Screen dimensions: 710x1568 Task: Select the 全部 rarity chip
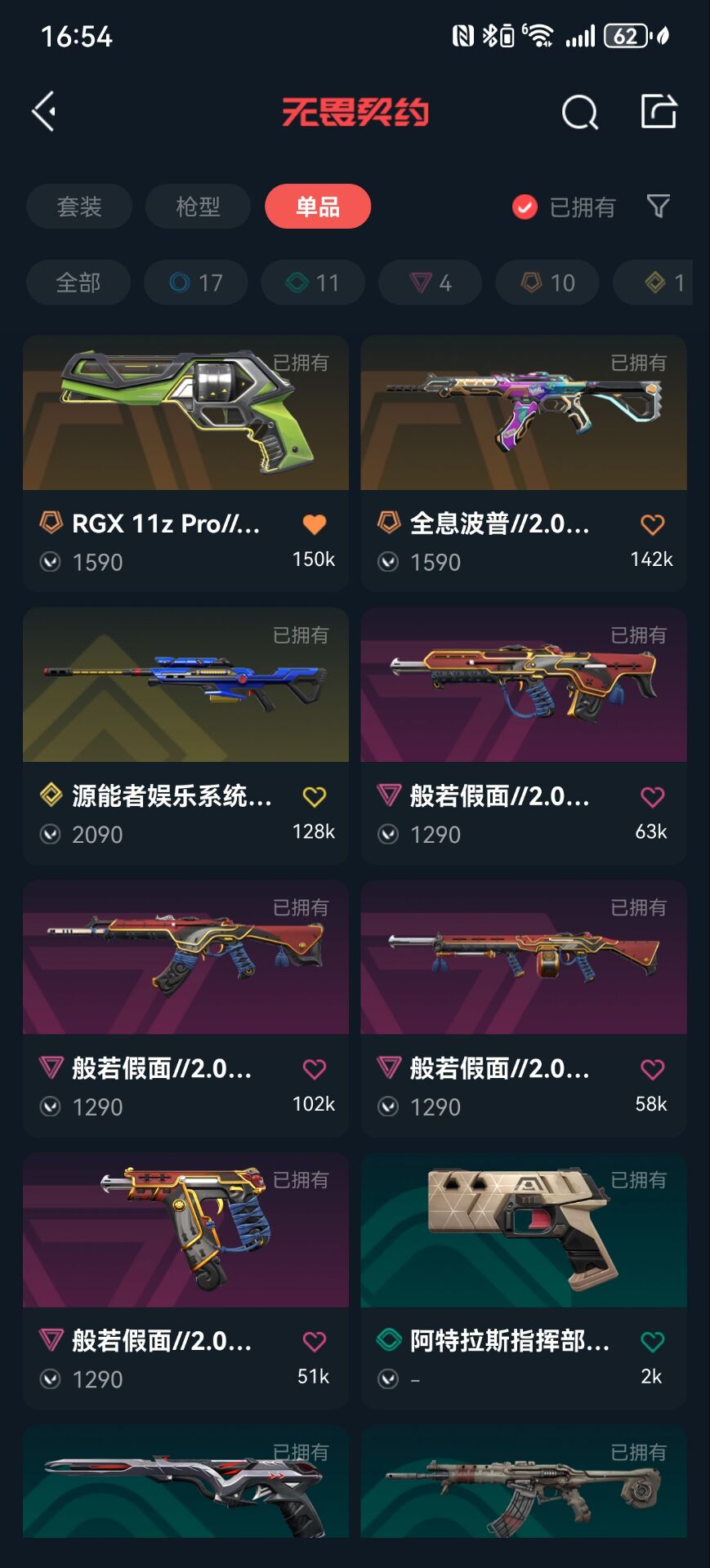(x=78, y=283)
